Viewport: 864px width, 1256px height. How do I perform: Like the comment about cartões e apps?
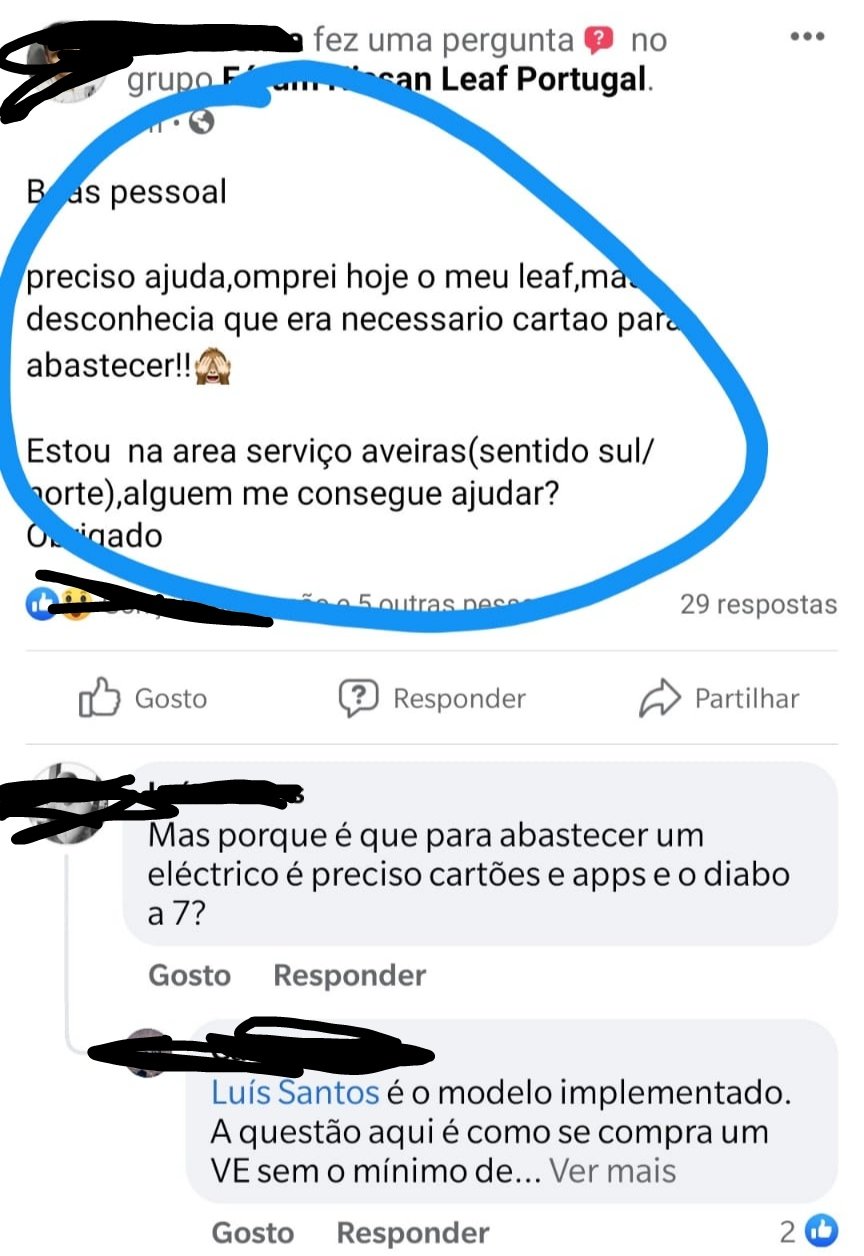[x=189, y=975]
